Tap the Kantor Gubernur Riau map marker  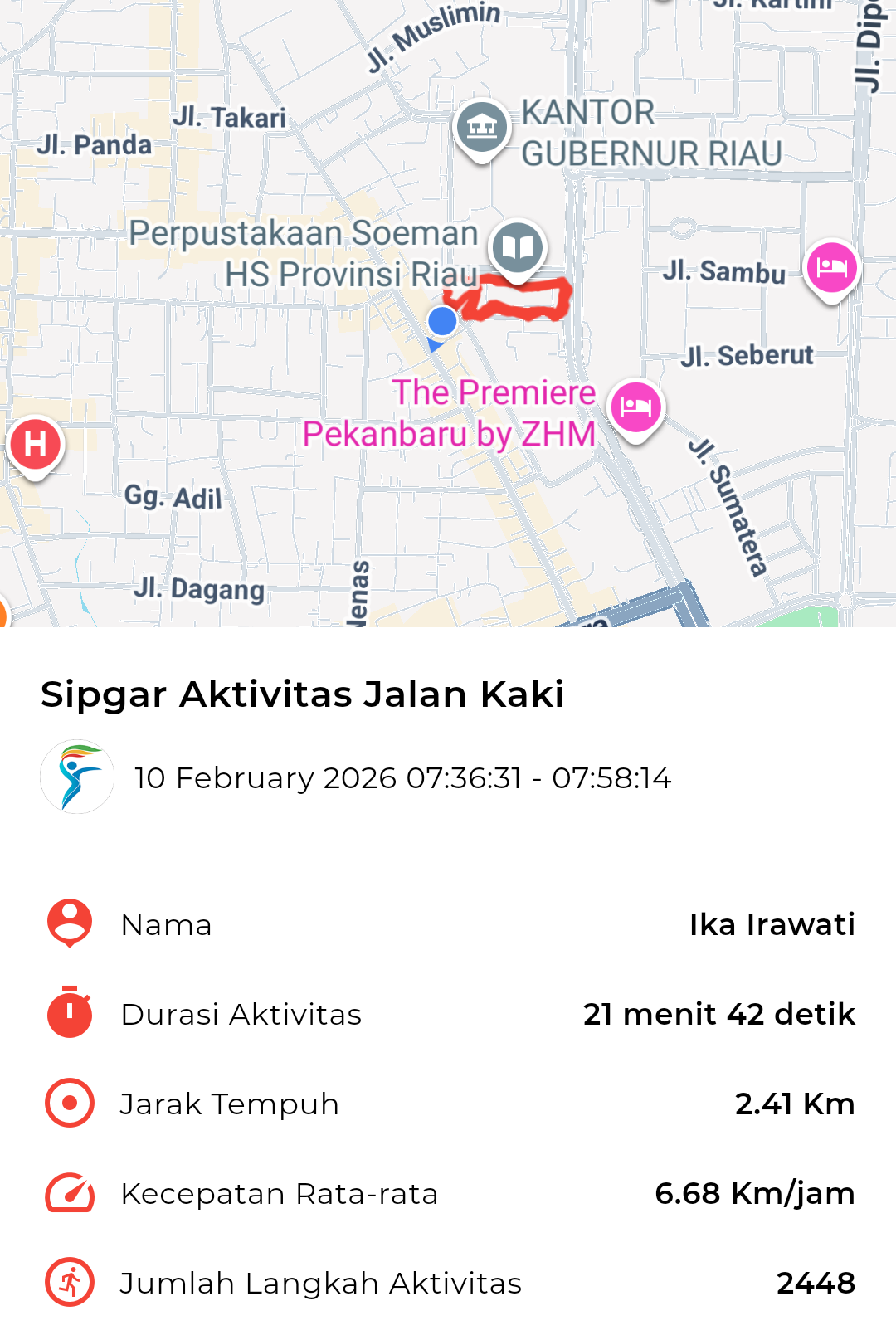point(482,128)
